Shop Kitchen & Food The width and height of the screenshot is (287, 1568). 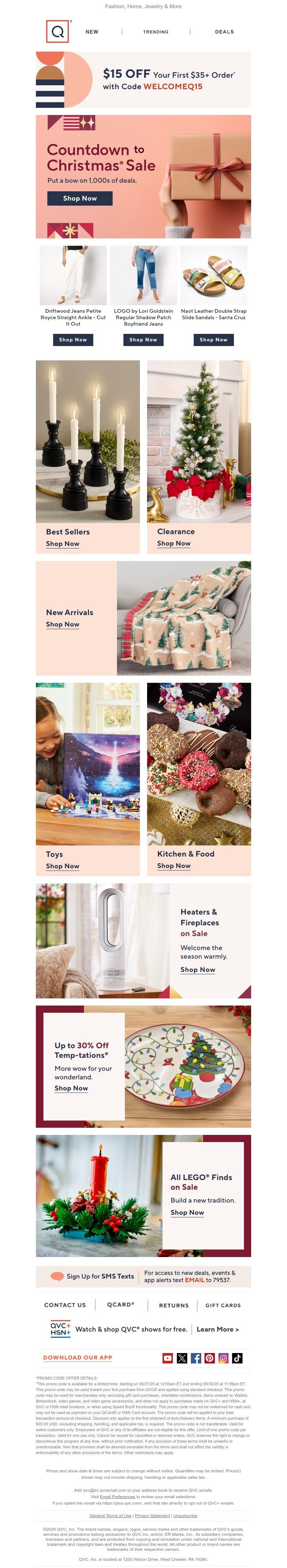pyautogui.click(x=174, y=865)
